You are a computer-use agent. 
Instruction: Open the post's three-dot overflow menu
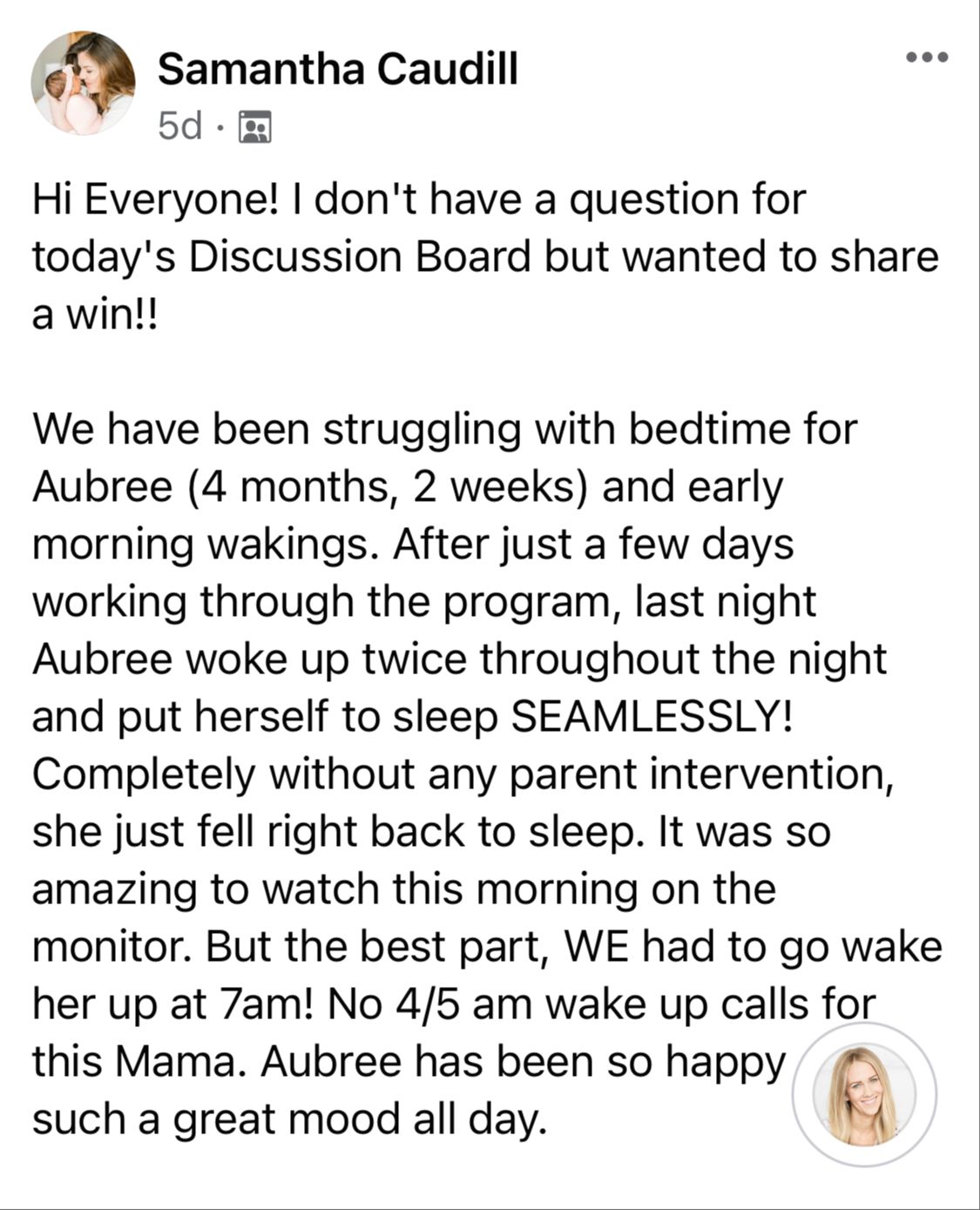[926, 58]
